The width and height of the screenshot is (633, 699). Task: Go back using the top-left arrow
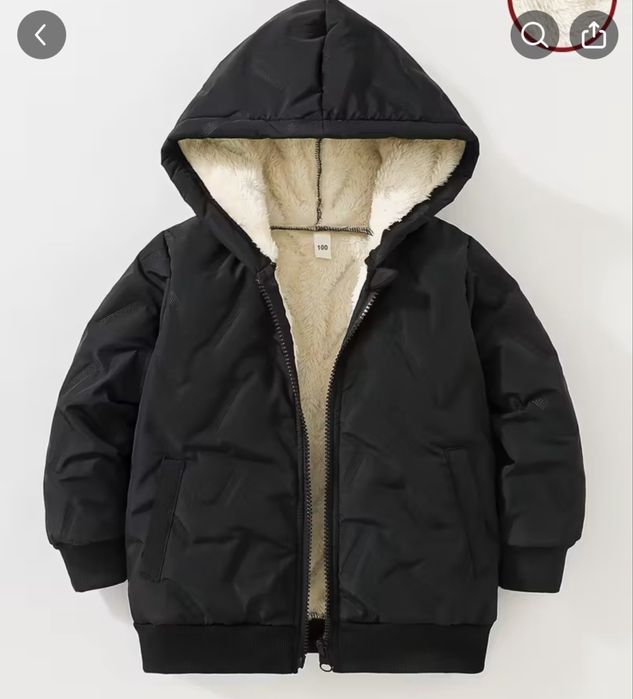(41, 35)
